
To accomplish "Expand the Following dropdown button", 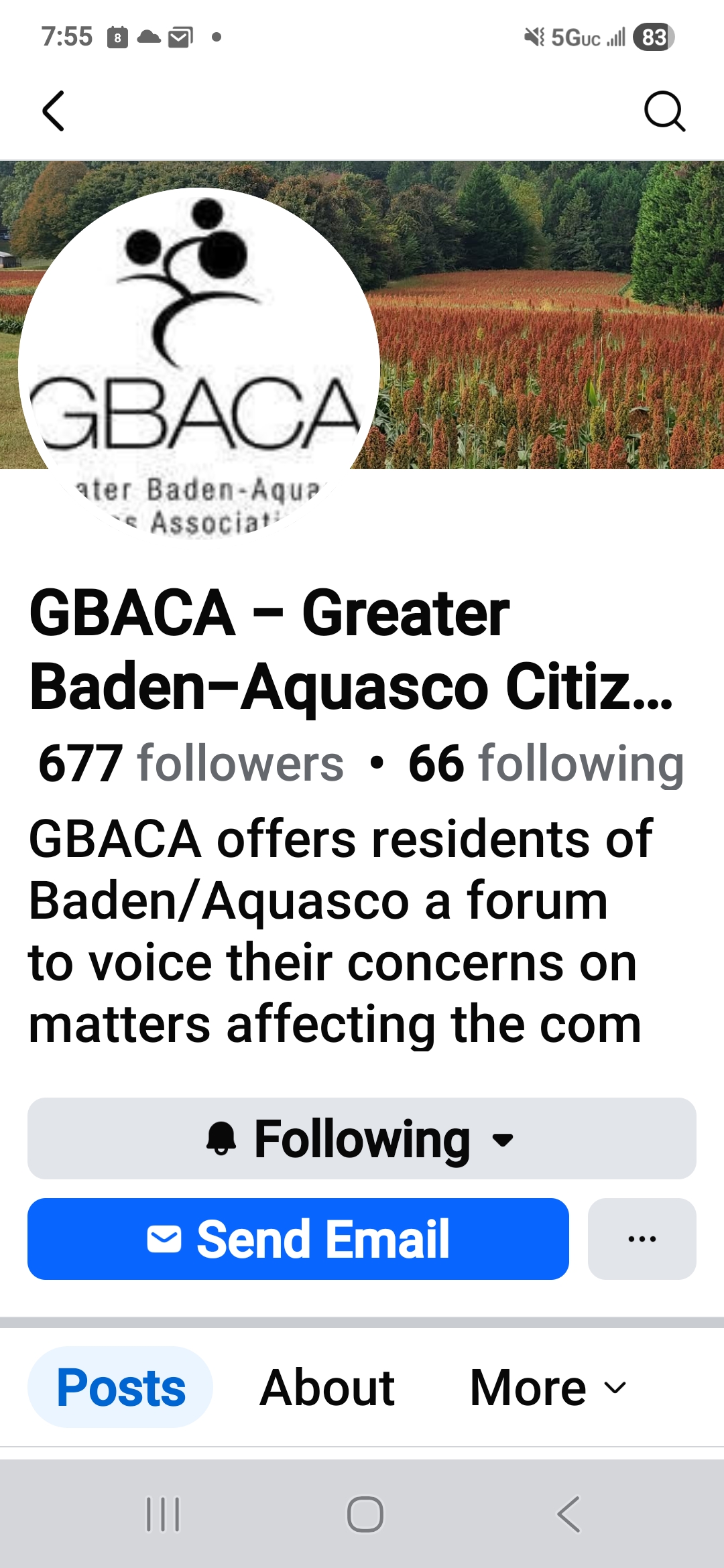I will tap(362, 1138).
